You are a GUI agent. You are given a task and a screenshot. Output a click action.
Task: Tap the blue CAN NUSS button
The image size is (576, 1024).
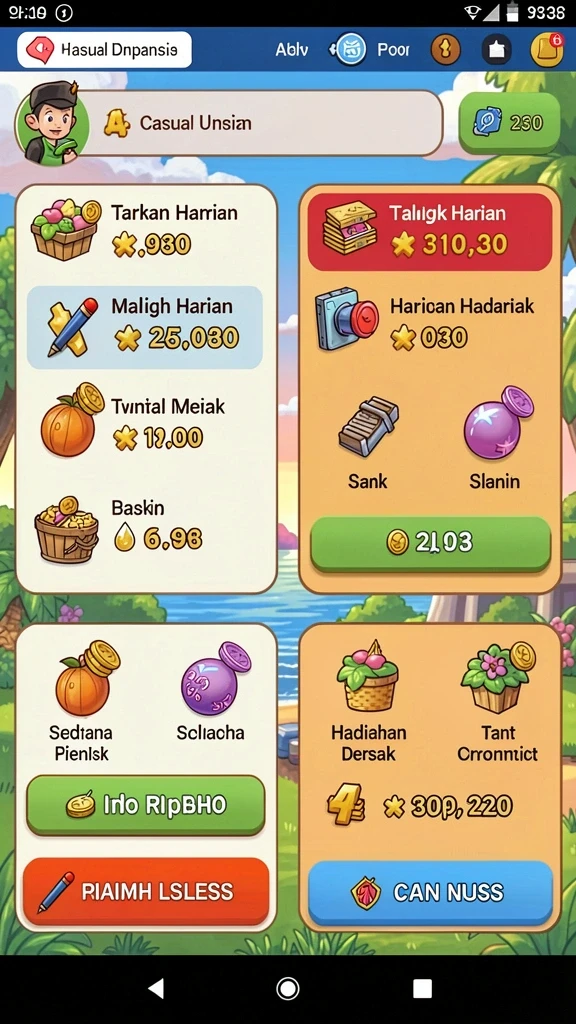[430, 892]
